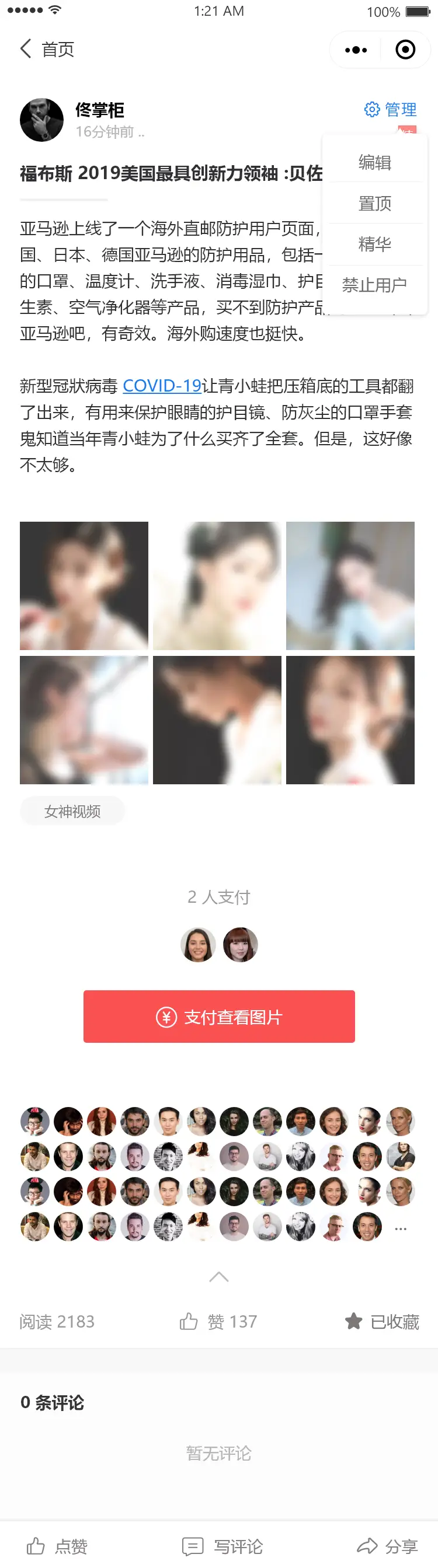Image resolution: width=438 pixels, height=1568 pixels.
Task: Close the mini program via circle button
Action: coord(405,50)
